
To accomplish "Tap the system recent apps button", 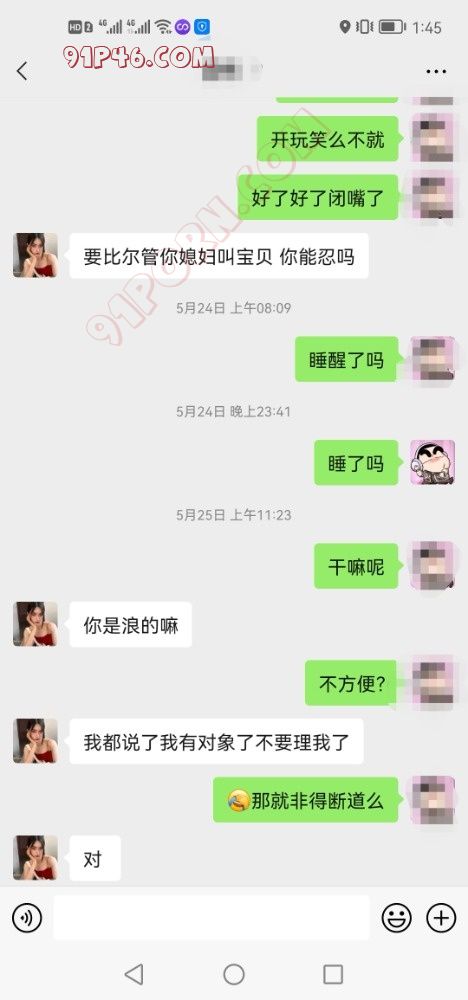I will coord(333,974).
